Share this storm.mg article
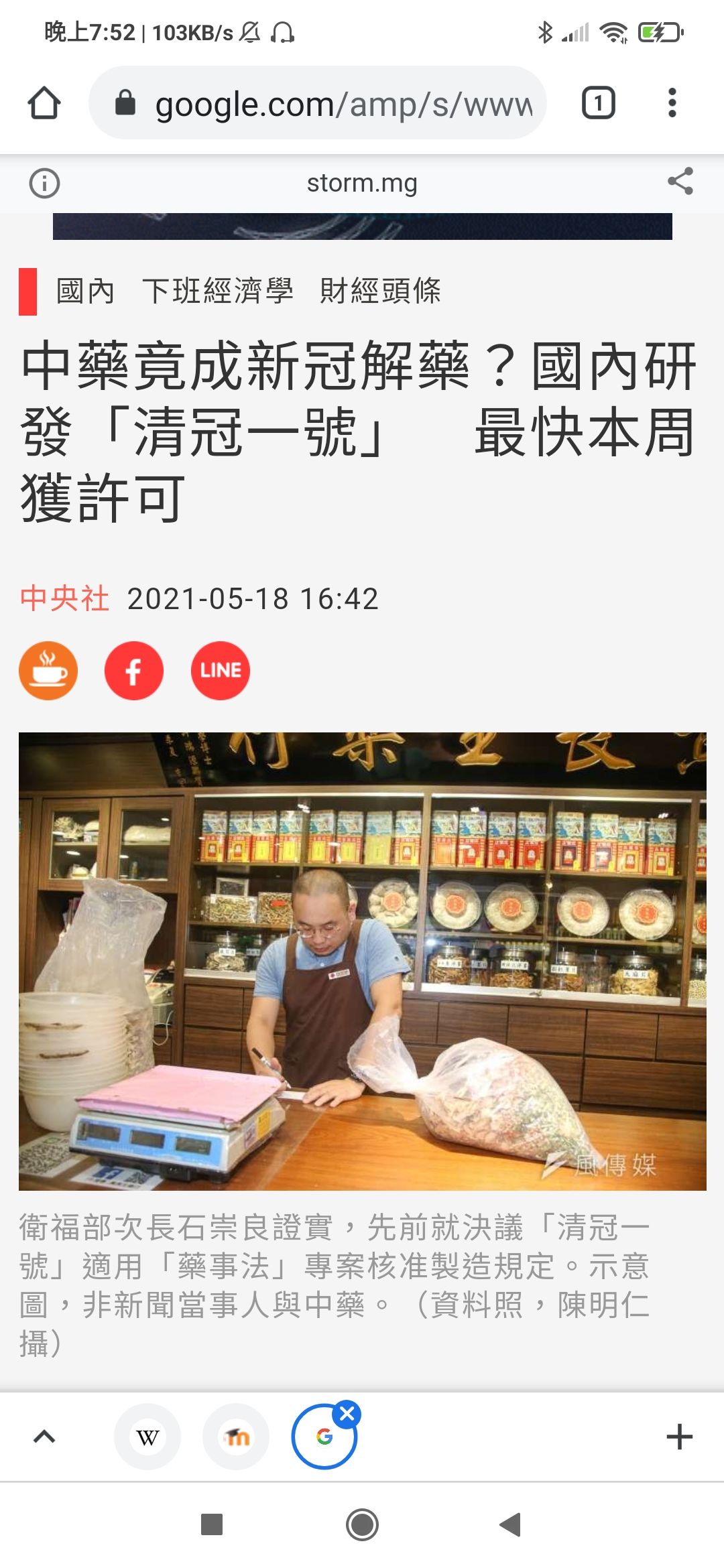The width and height of the screenshot is (724, 1568). (680, 182)
